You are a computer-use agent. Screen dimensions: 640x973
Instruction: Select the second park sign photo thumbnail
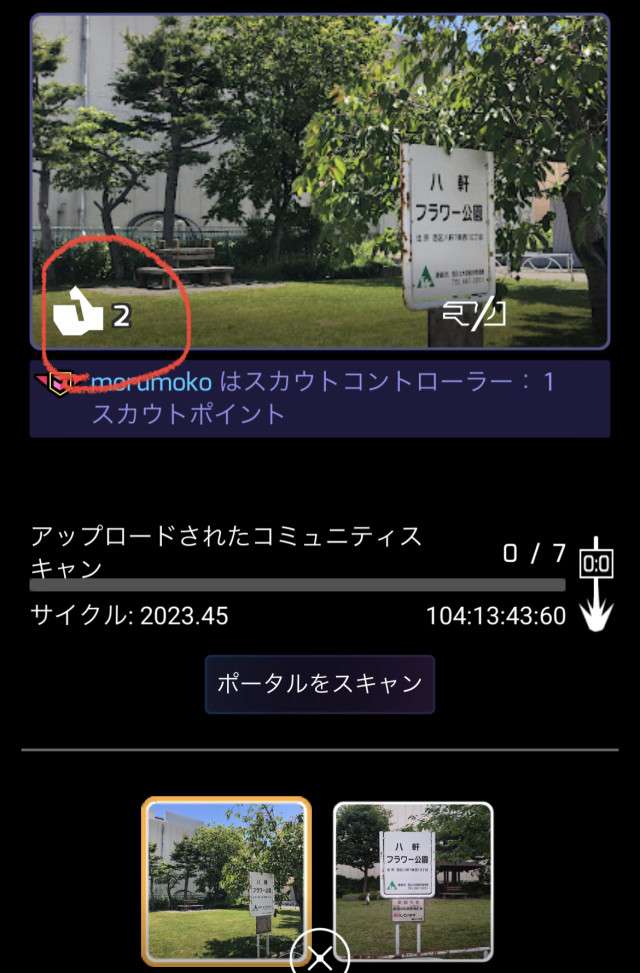coord(413,880)
